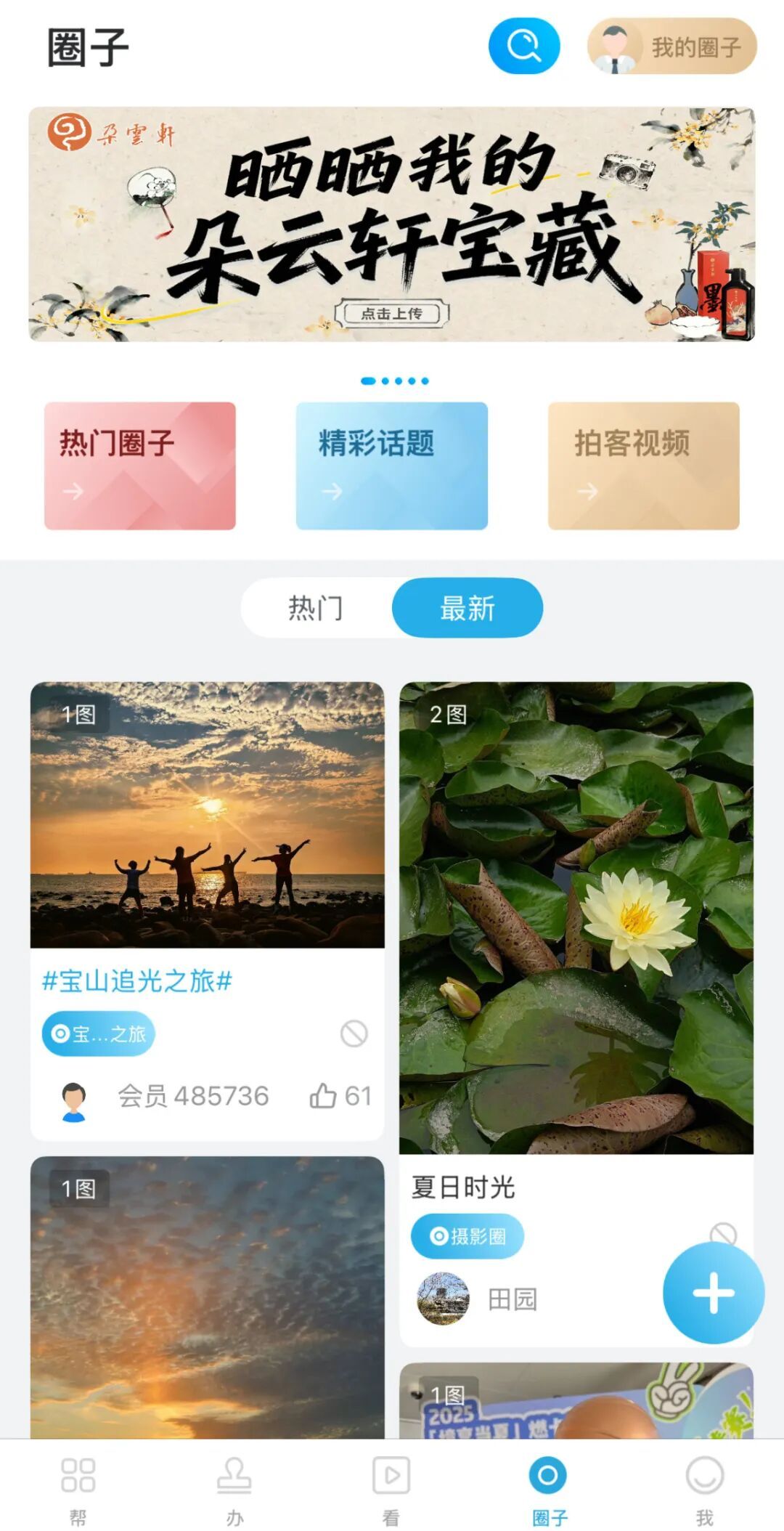
Task: Open the #宝山追光之旅# sunset post
Action: 208,815
